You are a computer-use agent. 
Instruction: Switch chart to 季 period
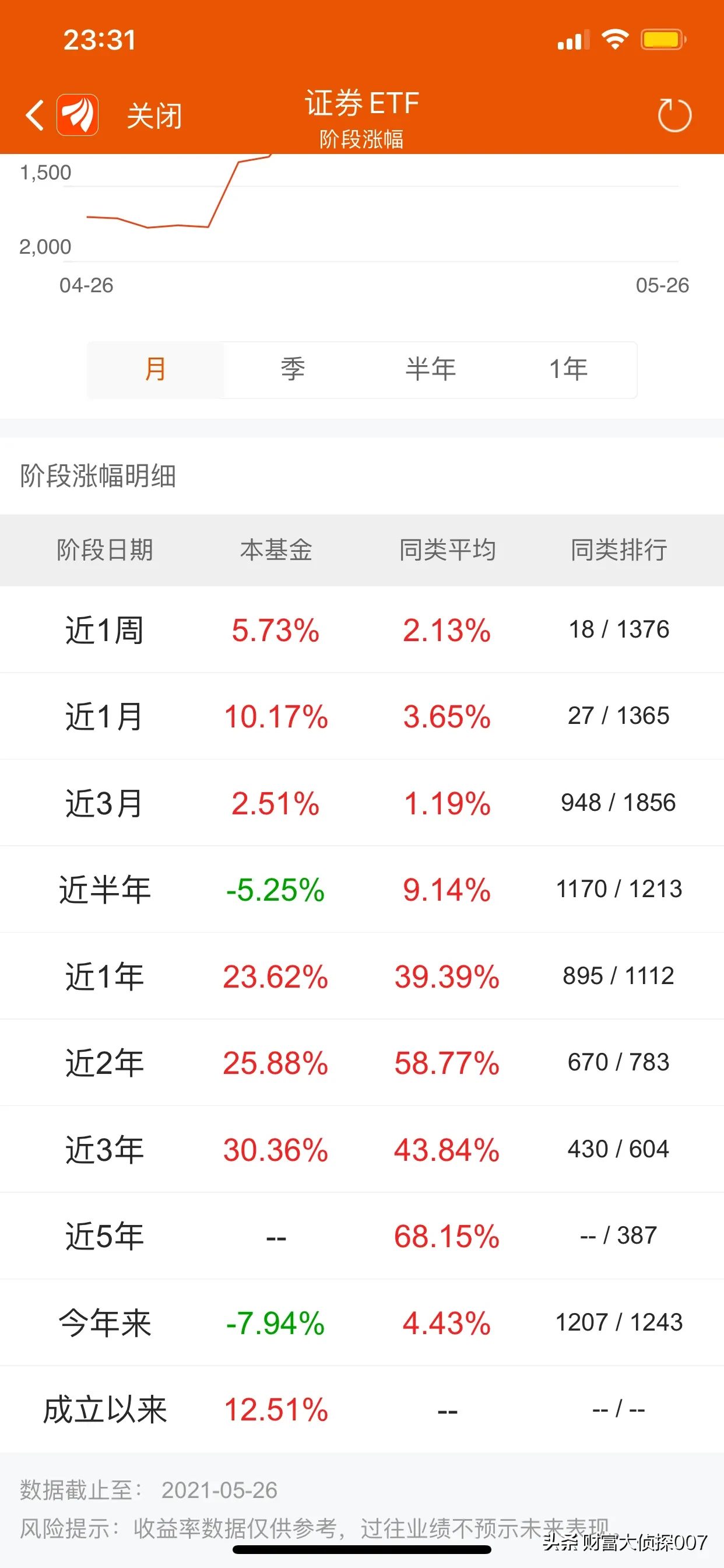pyautogui.click(x=293, y=369)
